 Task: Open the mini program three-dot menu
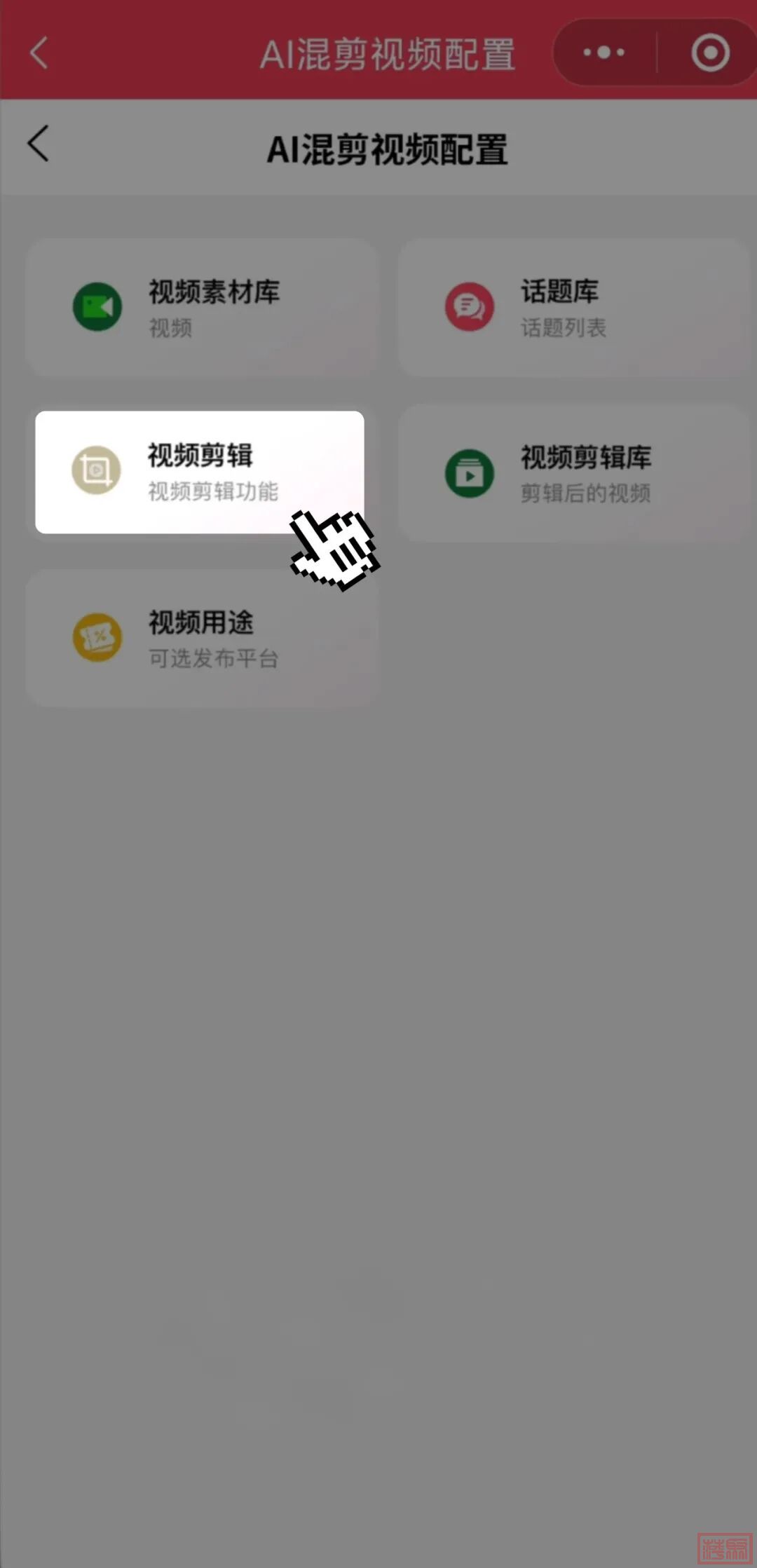(604, 53)
